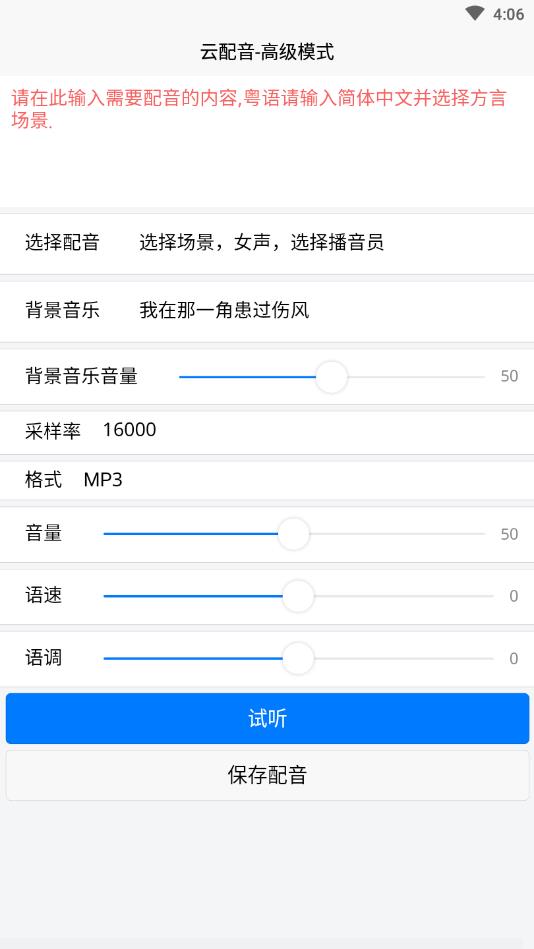The image size is (534, 949).
Task: Open the 选择配音 voice selection row
Action: pos(267,244)
